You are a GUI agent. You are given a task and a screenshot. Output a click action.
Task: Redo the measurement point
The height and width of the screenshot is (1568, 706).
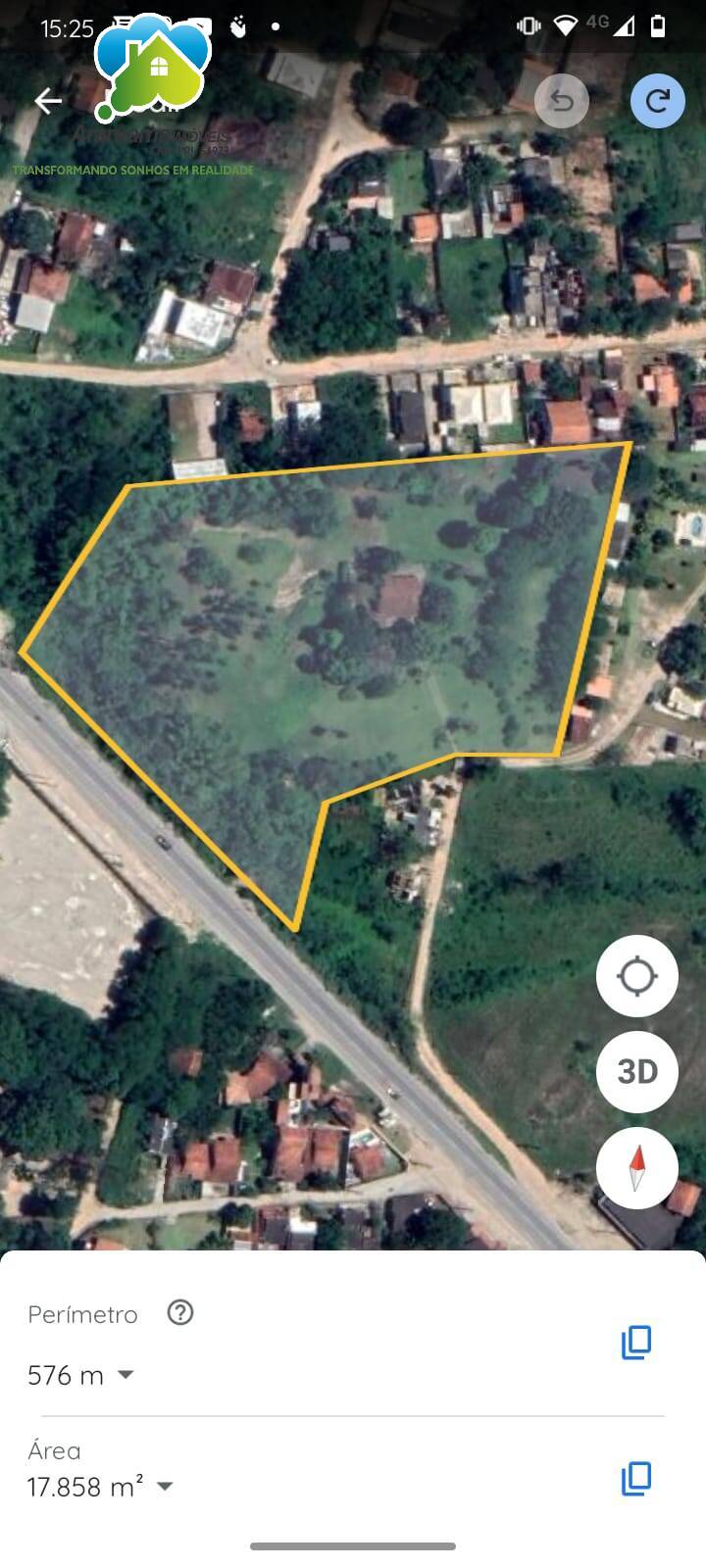[x=658, y=100]
